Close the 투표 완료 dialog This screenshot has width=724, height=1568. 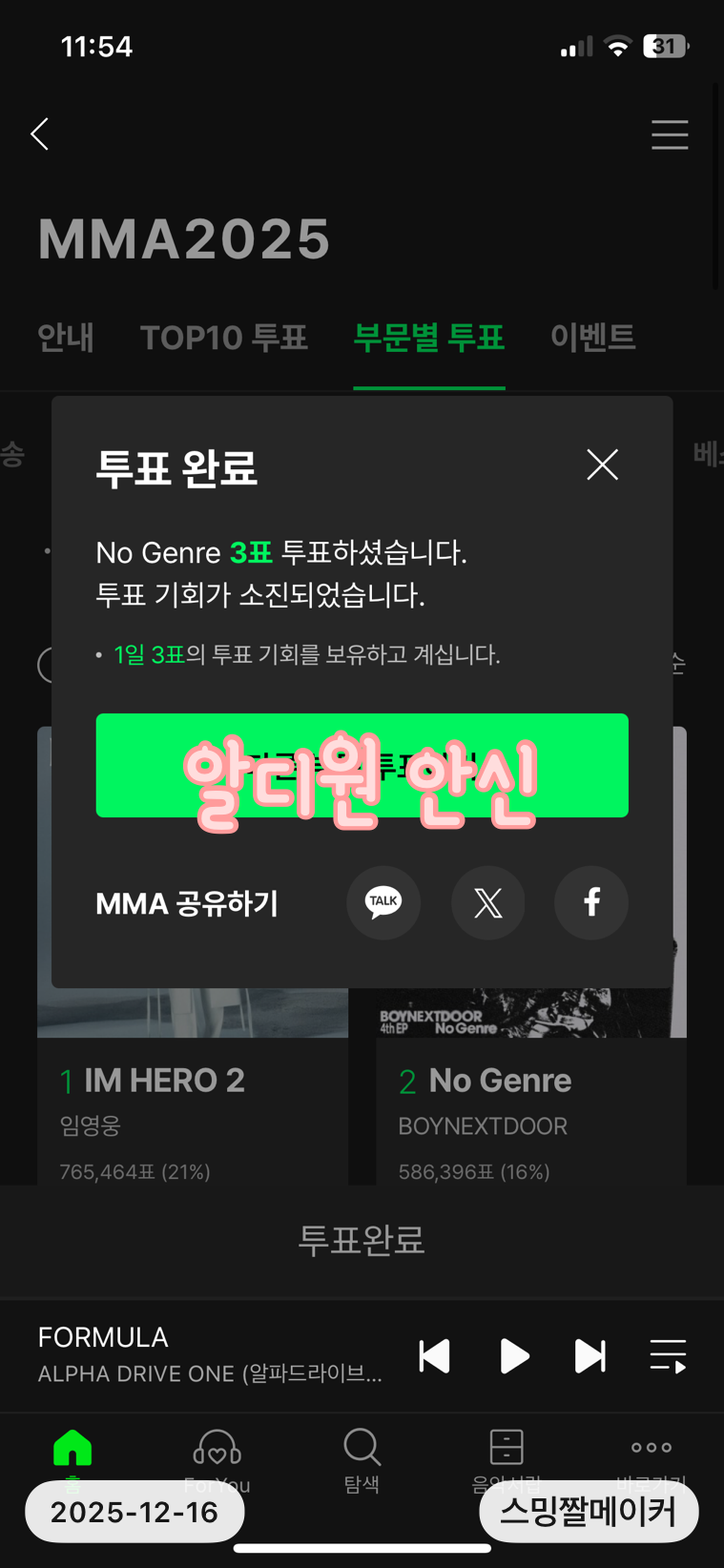click(x=602, y=464)
